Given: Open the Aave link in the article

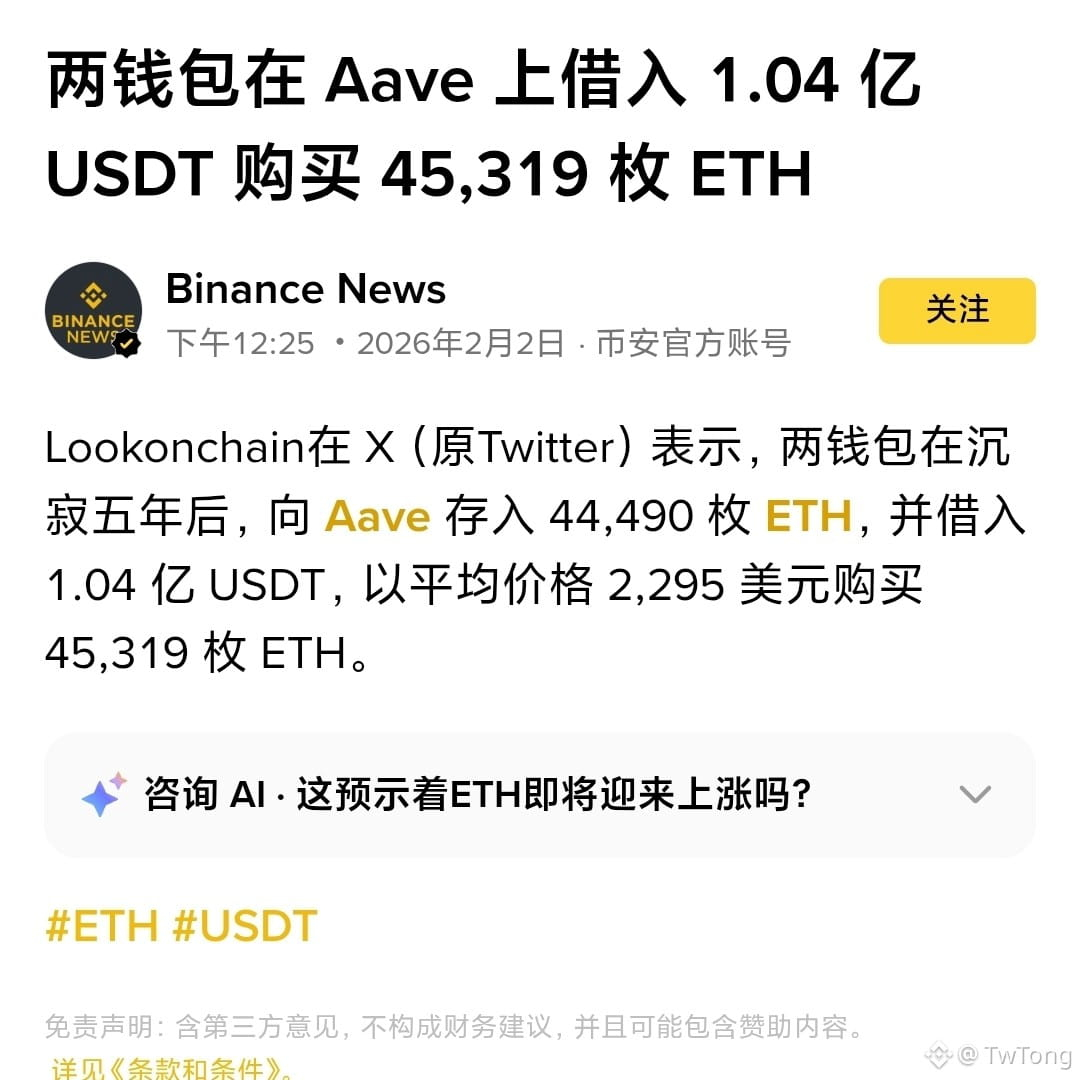Looking at the screenshot, I should [x=377, y=517].
